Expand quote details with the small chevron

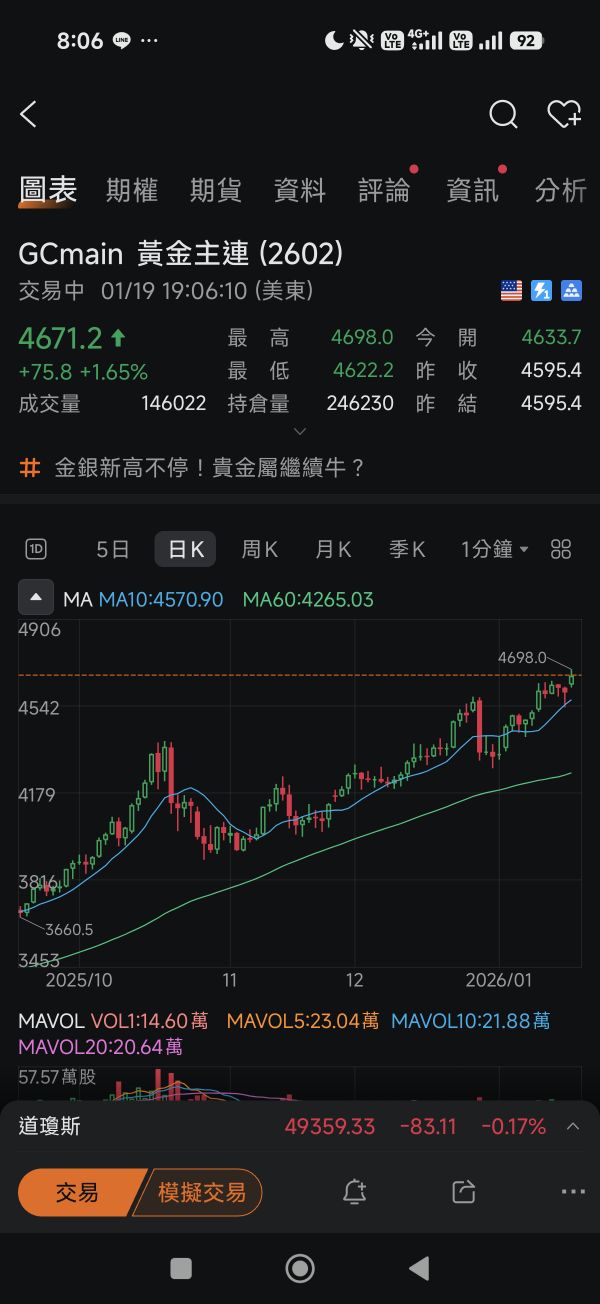coord(299,432)
